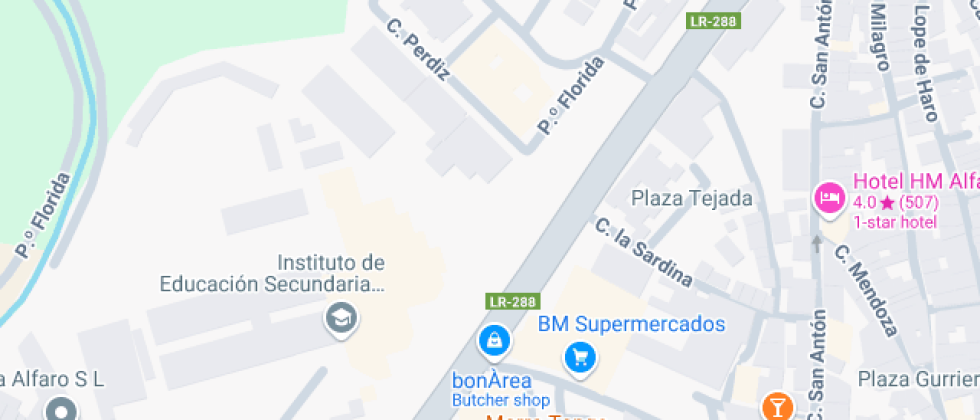
Task: Open Instituto de Educación Secundaria school pin
Action: pos(343,319)
